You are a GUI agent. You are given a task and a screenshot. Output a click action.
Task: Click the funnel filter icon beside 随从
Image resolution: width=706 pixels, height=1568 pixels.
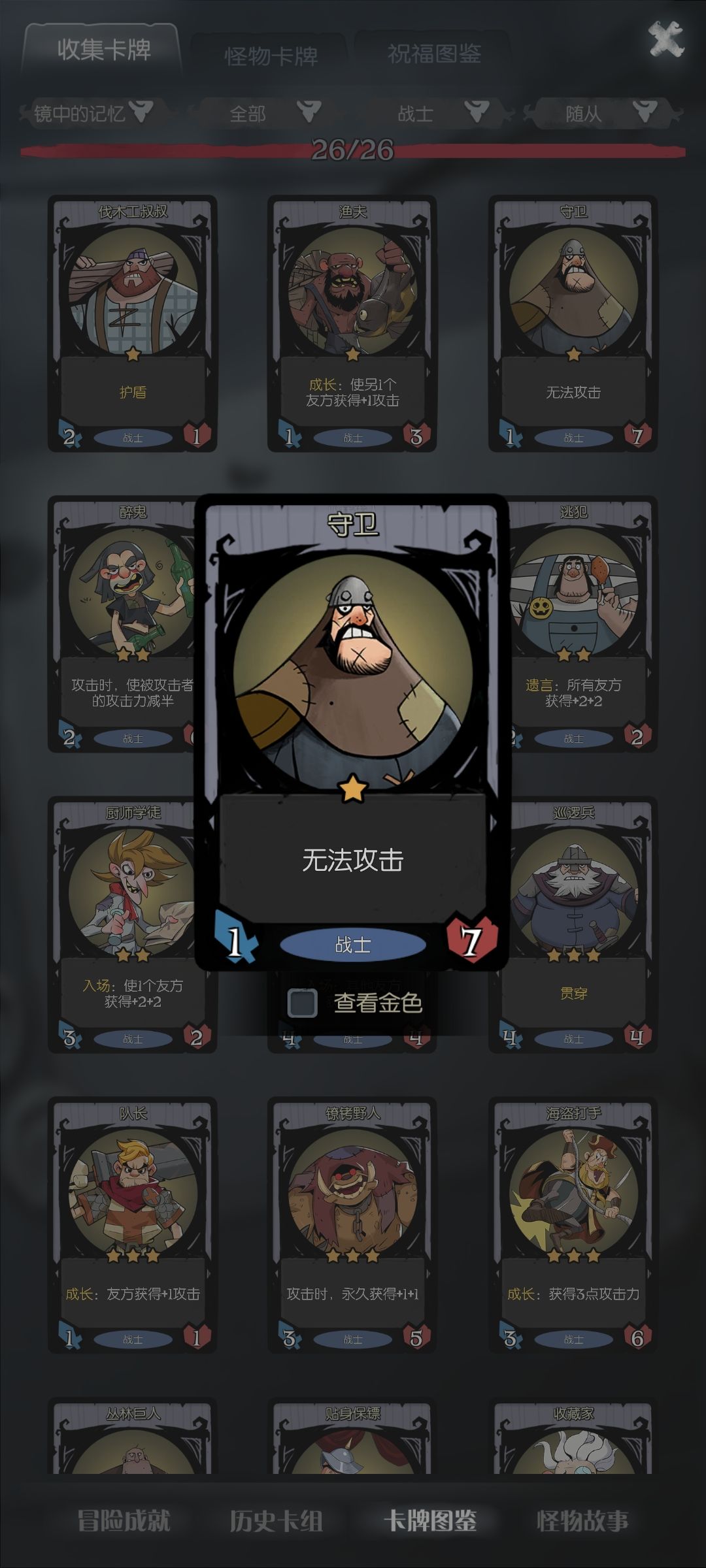pos(645,112)
